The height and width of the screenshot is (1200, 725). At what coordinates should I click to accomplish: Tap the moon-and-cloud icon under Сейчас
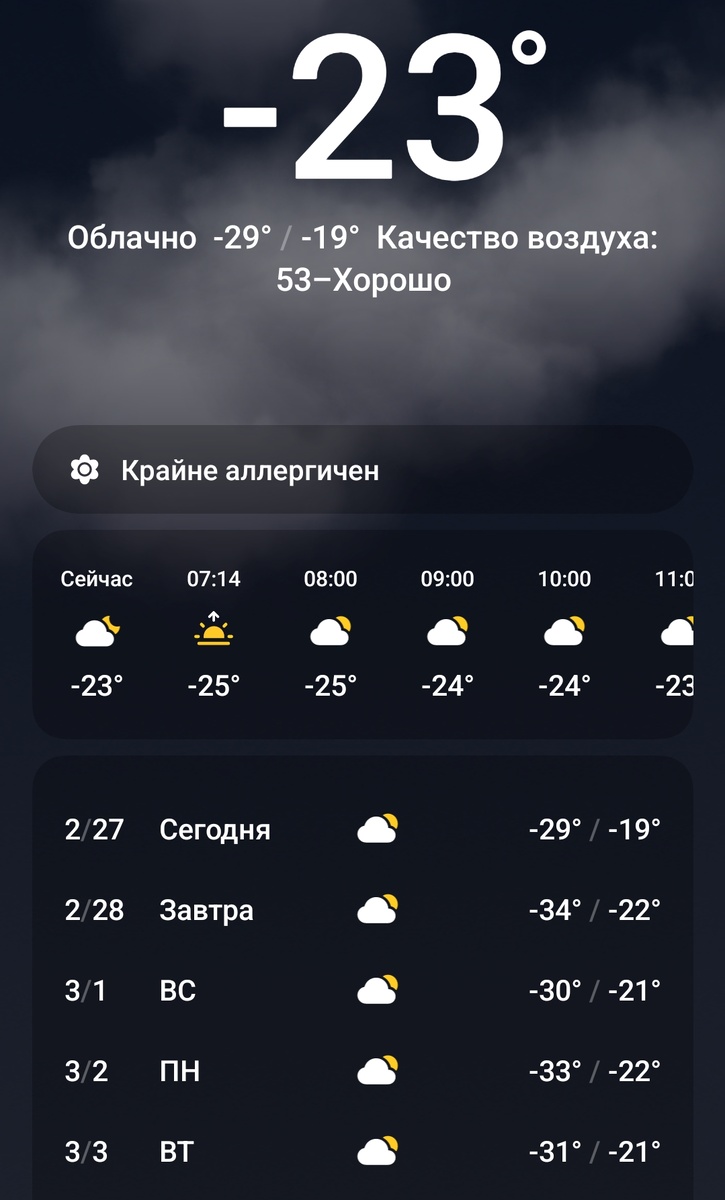click(95, 628)
